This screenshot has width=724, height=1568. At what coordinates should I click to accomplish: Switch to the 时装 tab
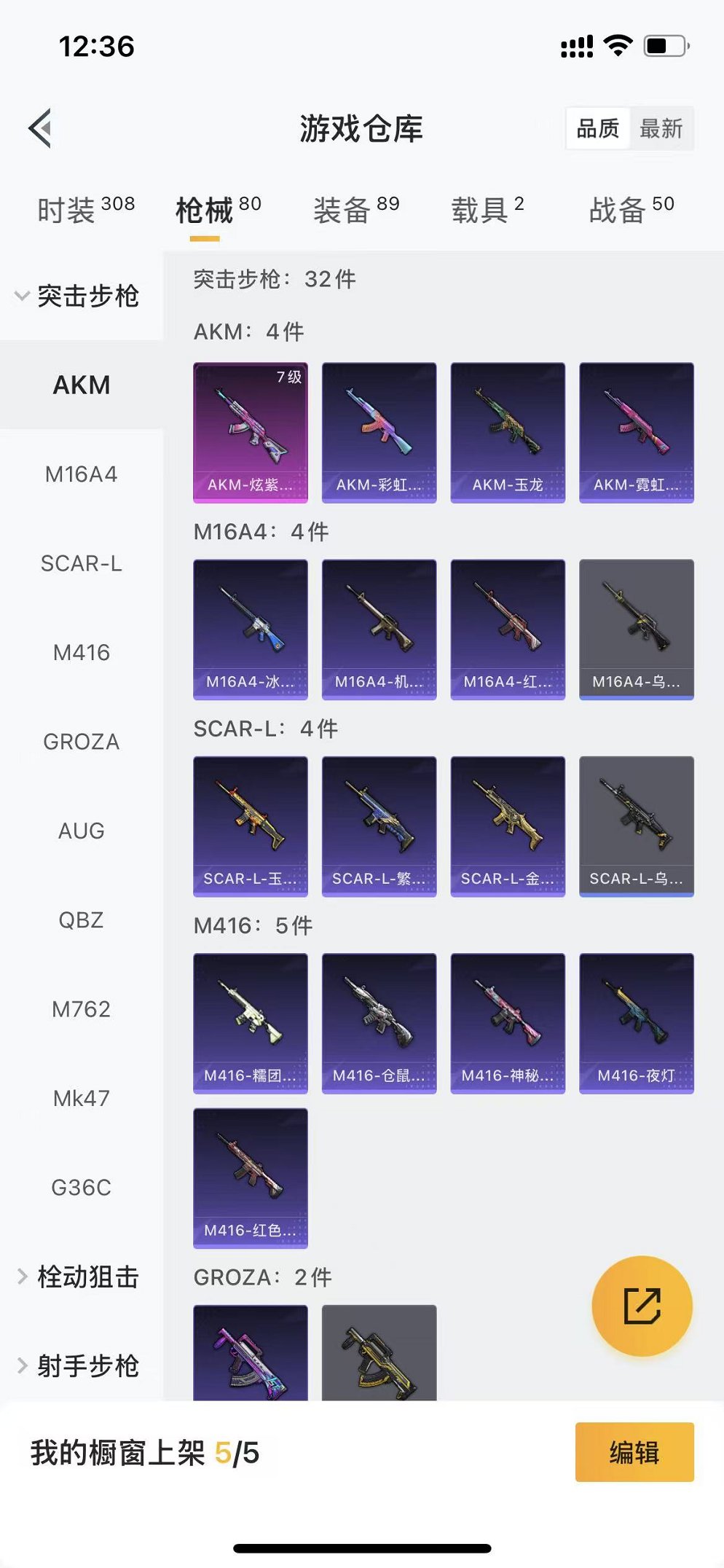coord(85,211)
